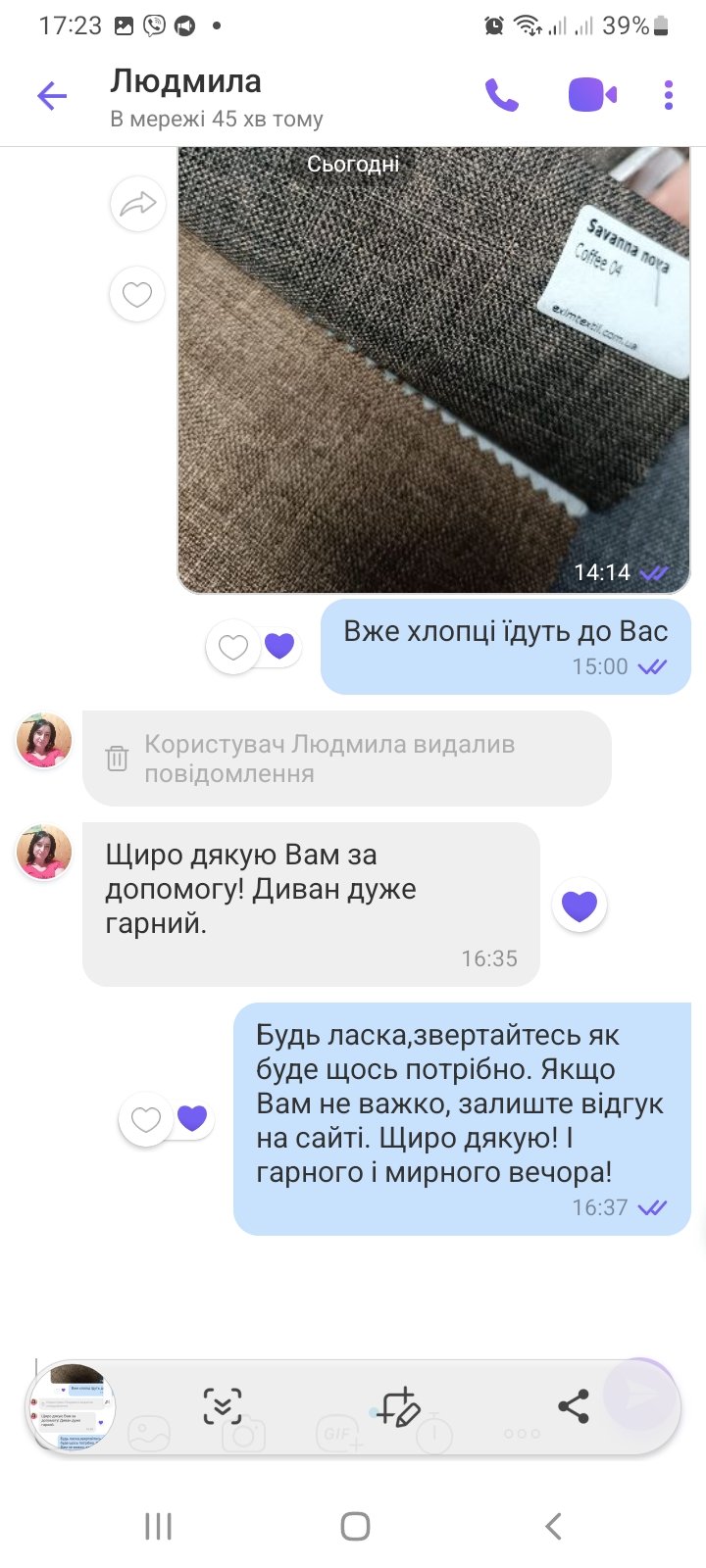Forward the fabric photo message
706x1568 pixels.
click(x=137, y=204)
